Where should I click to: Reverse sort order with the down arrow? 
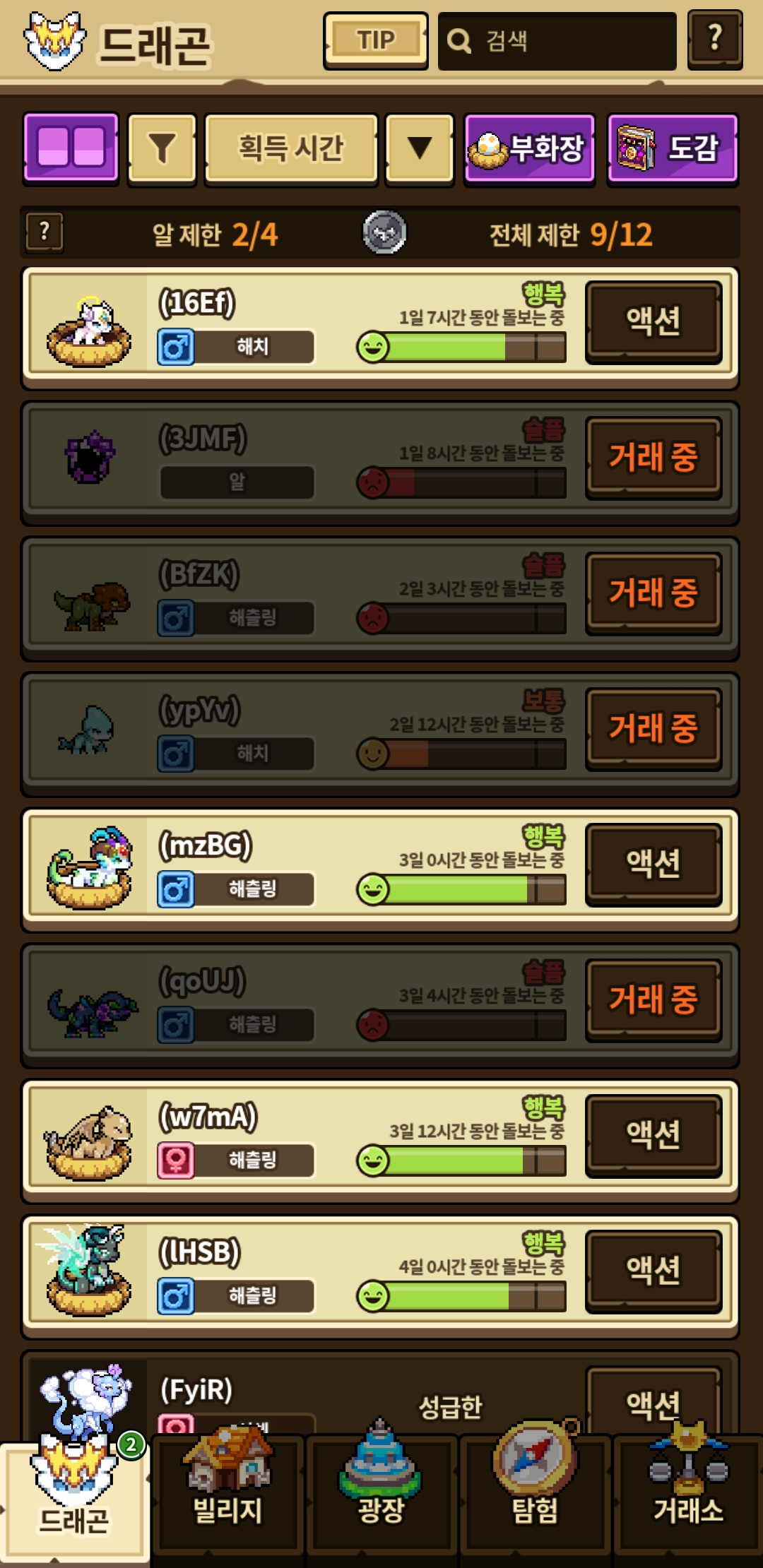pos(420,149)
